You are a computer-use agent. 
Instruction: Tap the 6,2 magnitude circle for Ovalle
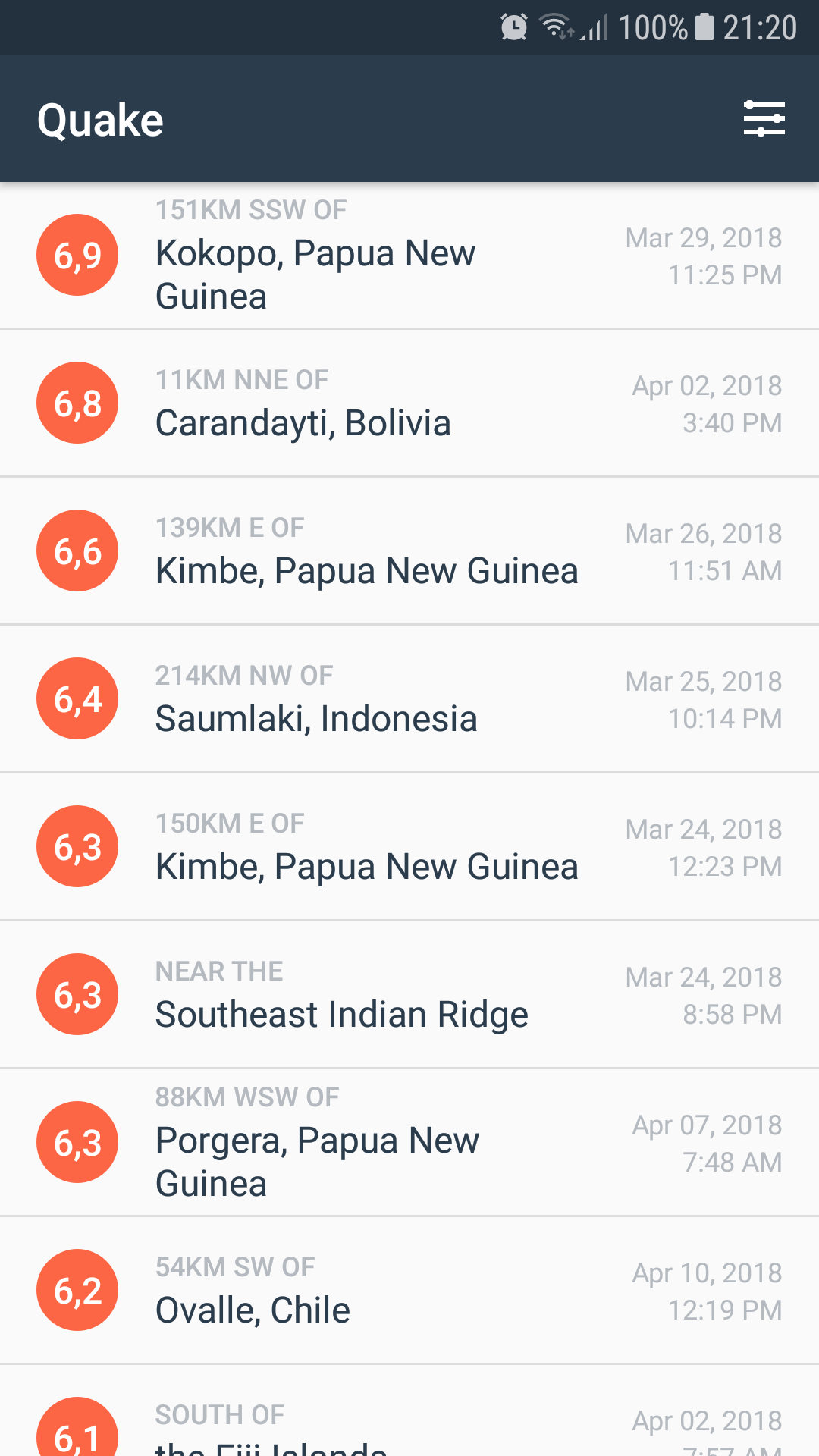click(x=77, y=1290)
